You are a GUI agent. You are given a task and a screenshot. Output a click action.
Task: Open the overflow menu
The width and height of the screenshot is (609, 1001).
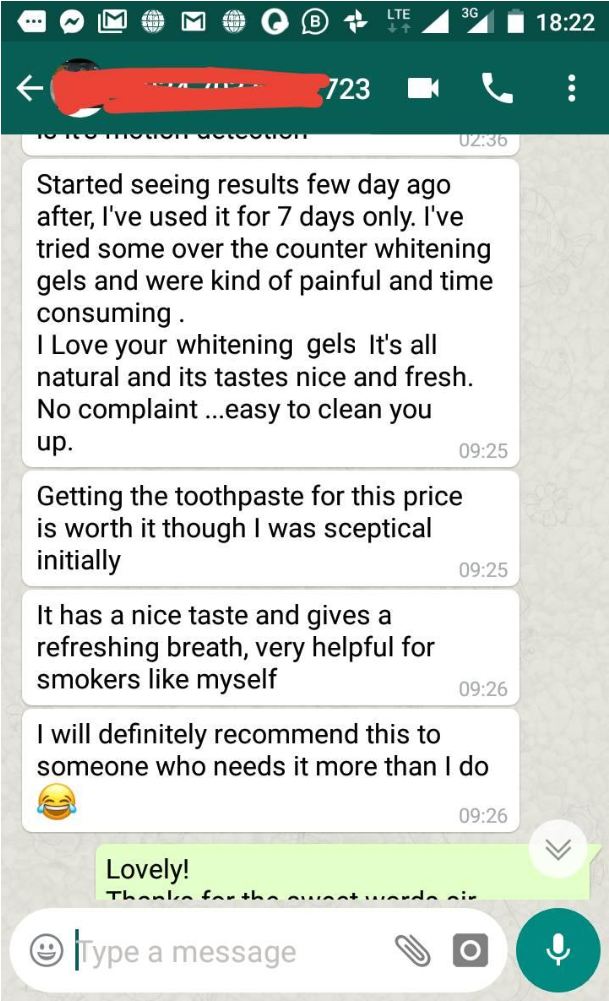(x=571, y=89)
